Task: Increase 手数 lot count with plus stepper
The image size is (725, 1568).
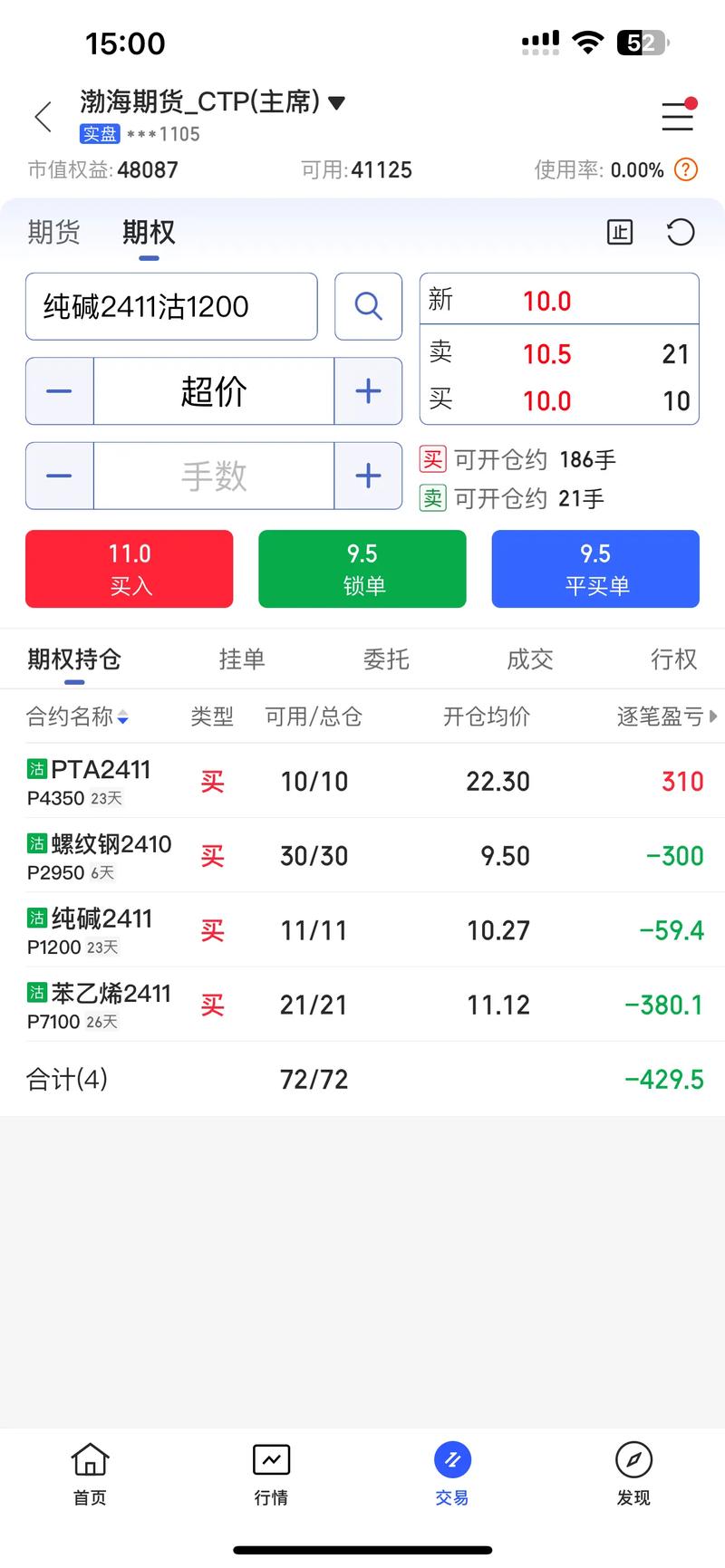Action: pos(368,475)
